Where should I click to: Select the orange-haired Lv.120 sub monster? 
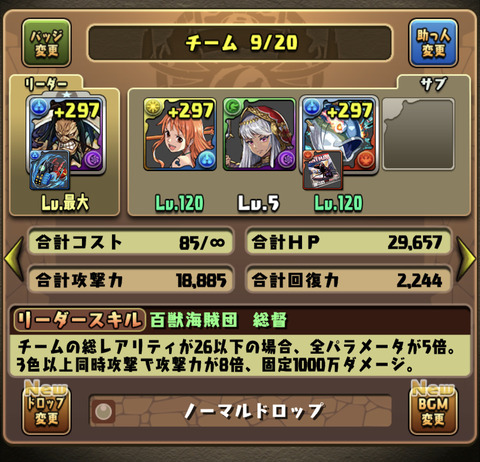[180, 134]
